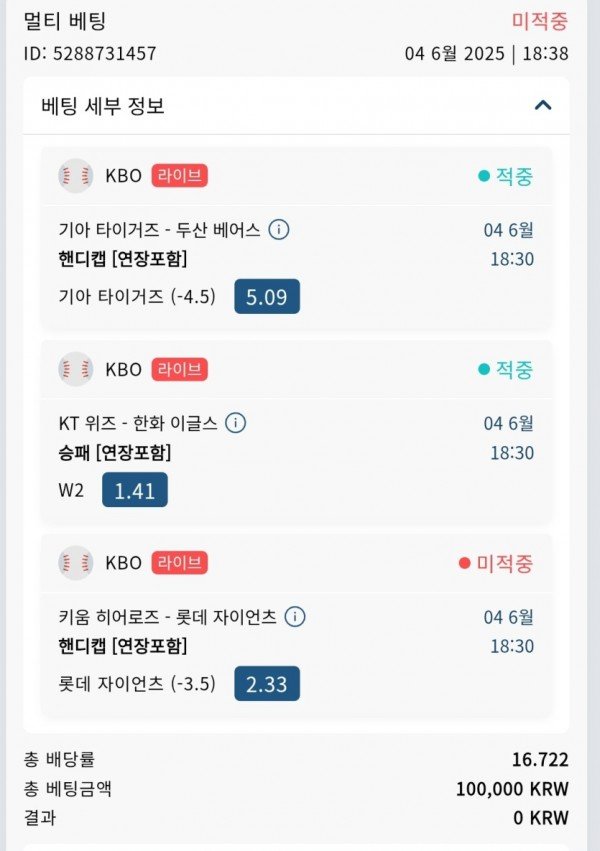600x851 pixels.
Task: Open info for 키움 히어로즈 - 롯데 자이언츠
Action: (295, 617)
